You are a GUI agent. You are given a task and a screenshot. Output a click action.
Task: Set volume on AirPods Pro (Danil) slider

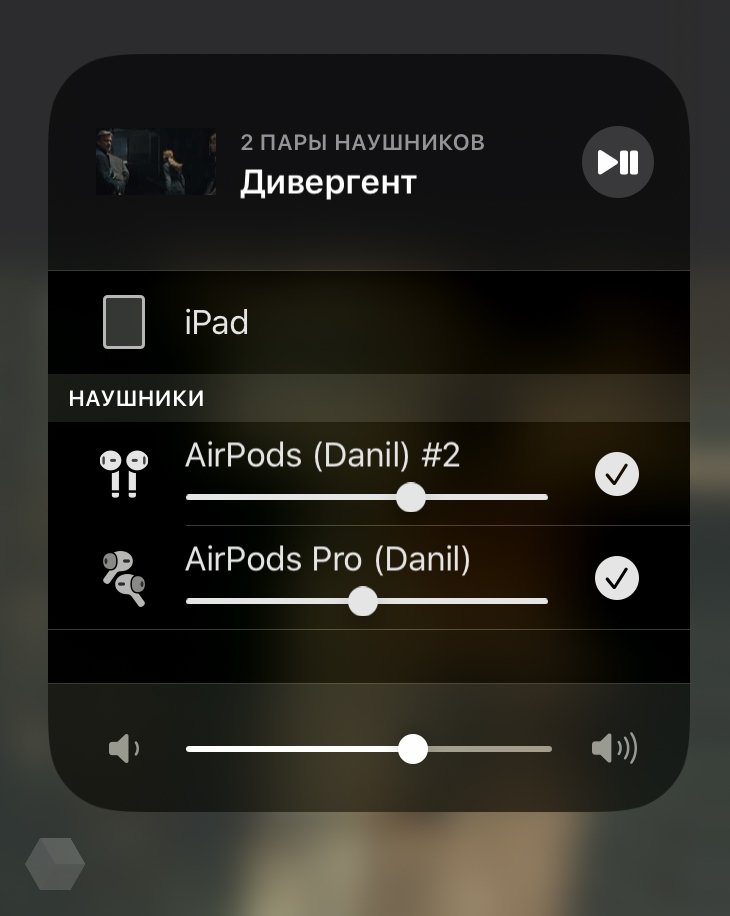(362, 601)
